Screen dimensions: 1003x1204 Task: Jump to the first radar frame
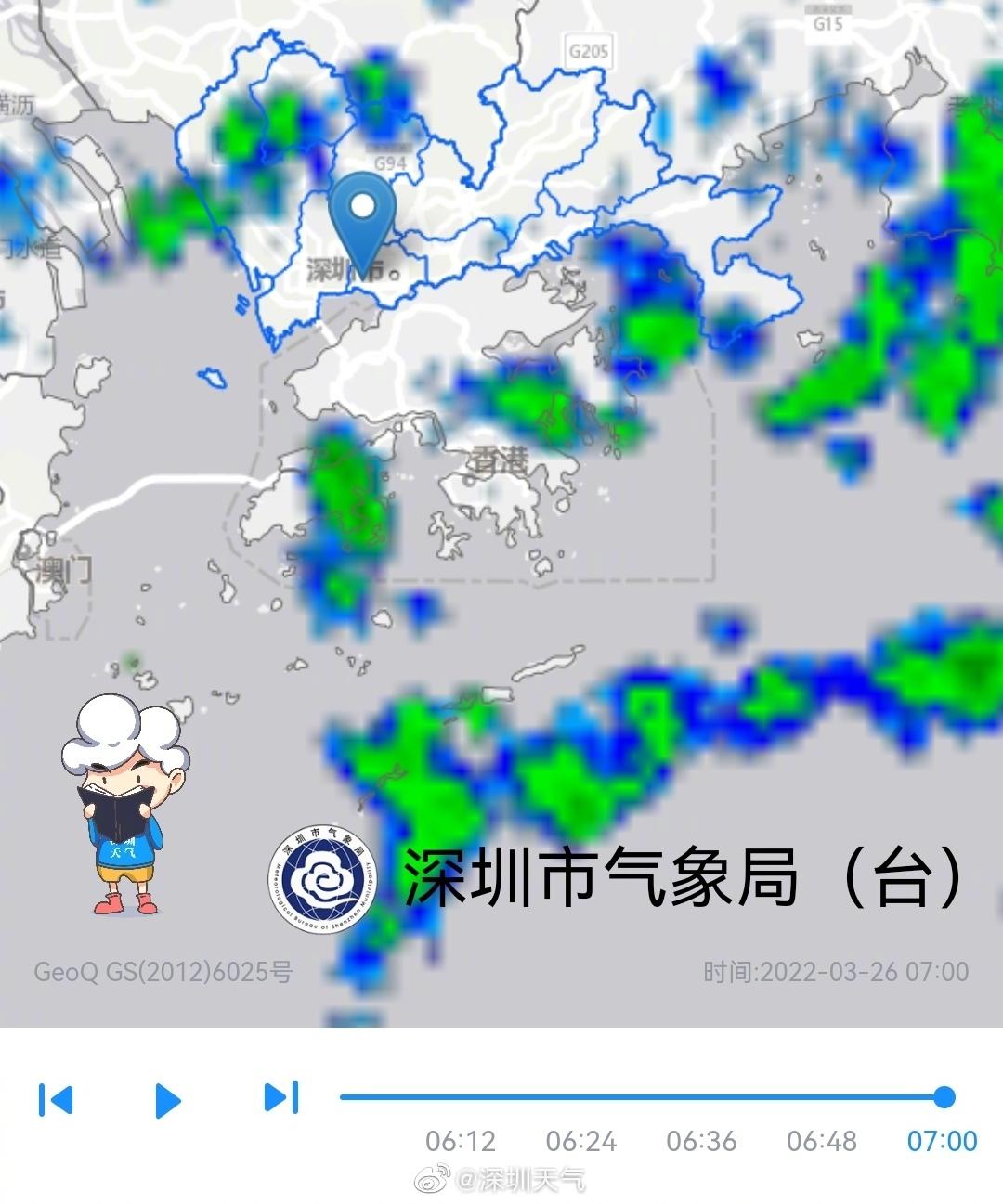[x=55, y=1100]
